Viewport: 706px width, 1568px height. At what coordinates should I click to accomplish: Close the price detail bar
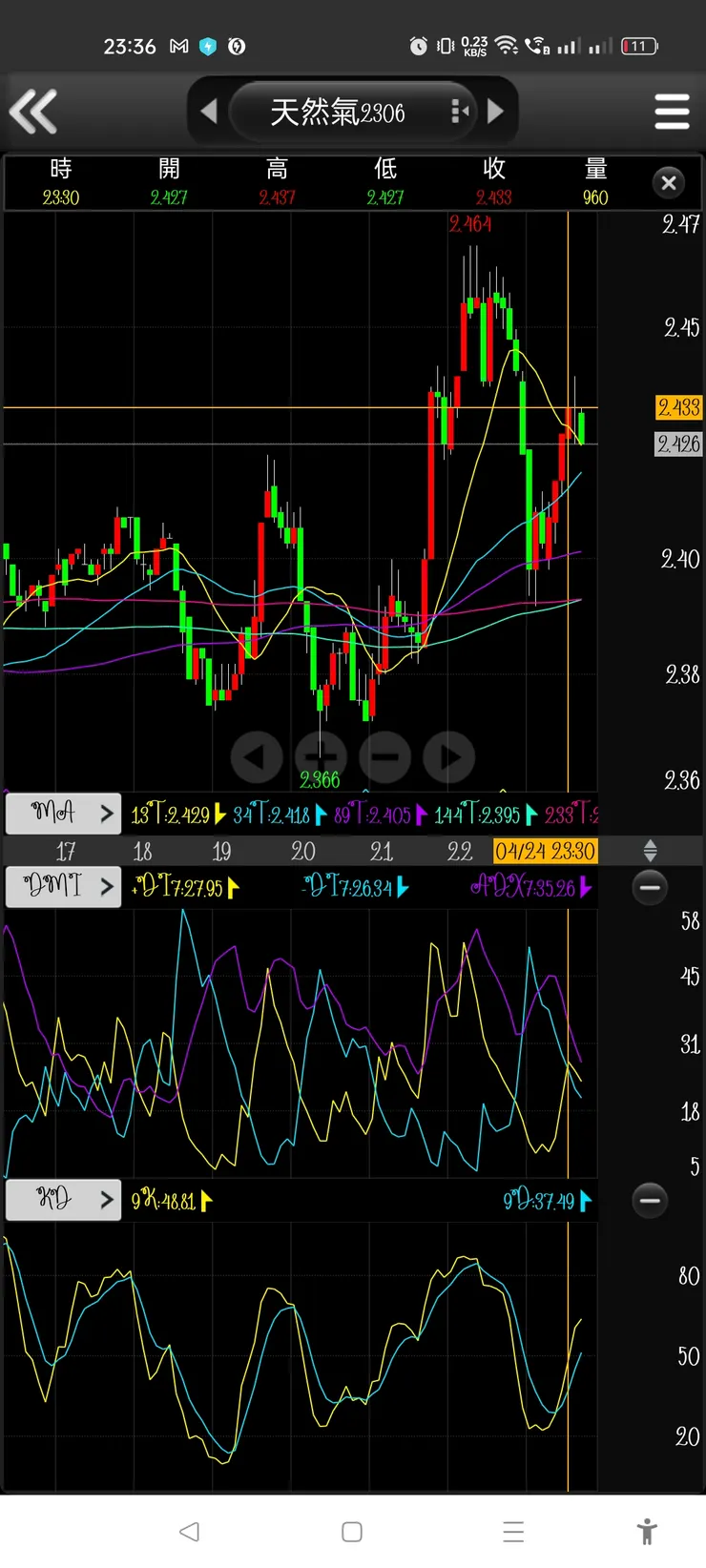669,182
